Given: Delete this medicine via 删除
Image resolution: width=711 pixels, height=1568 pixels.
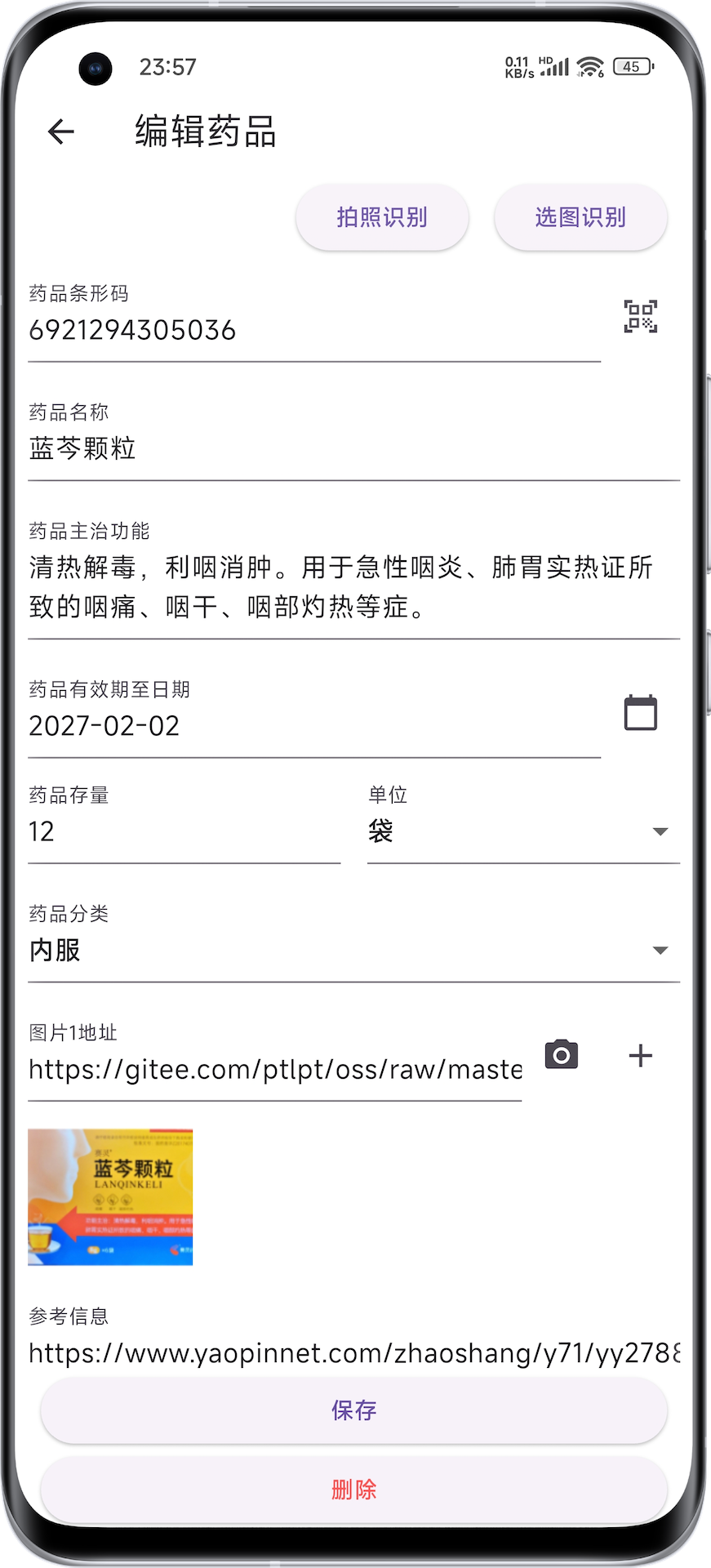Looking at the screenshot, I should (353, 1490).
